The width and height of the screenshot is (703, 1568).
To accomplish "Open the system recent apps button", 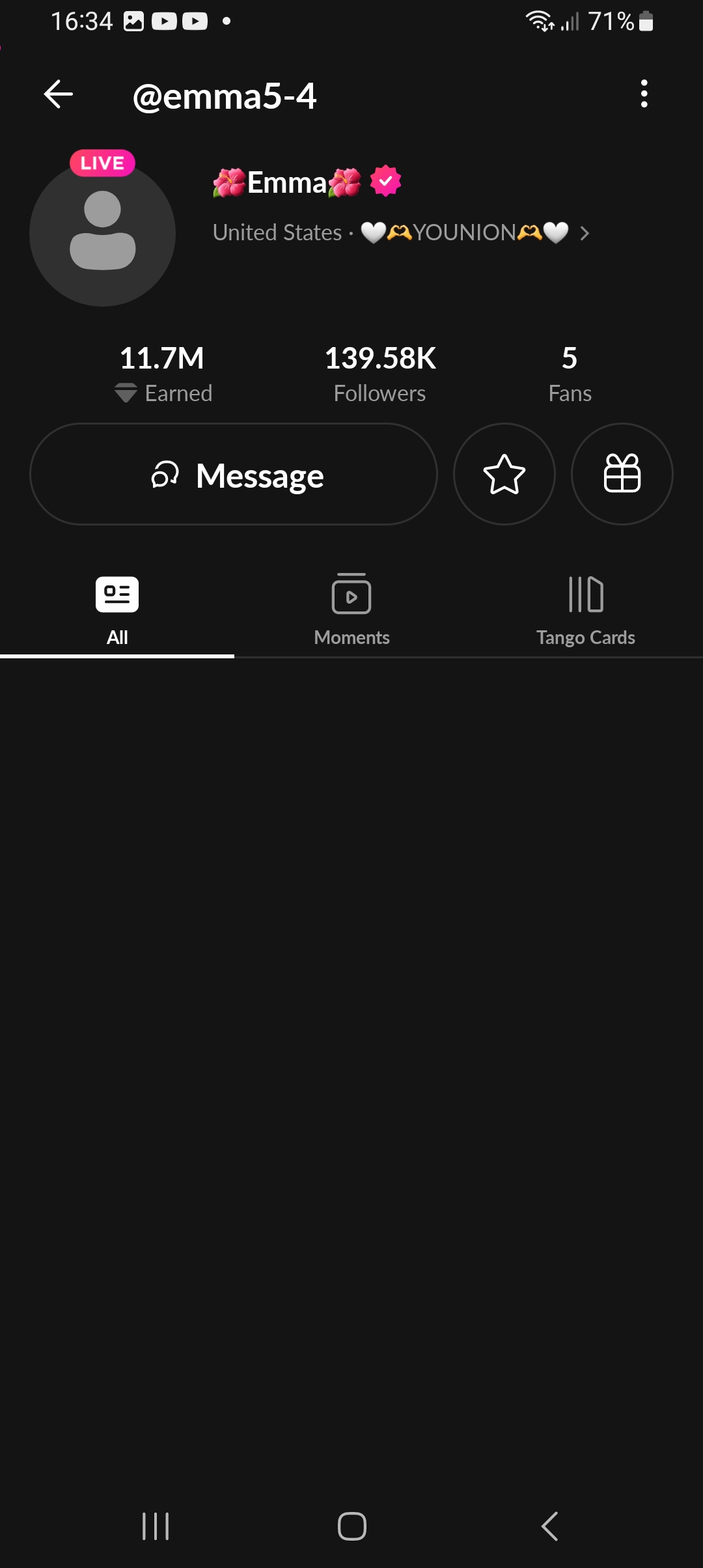I will (x=156, y=1526).
